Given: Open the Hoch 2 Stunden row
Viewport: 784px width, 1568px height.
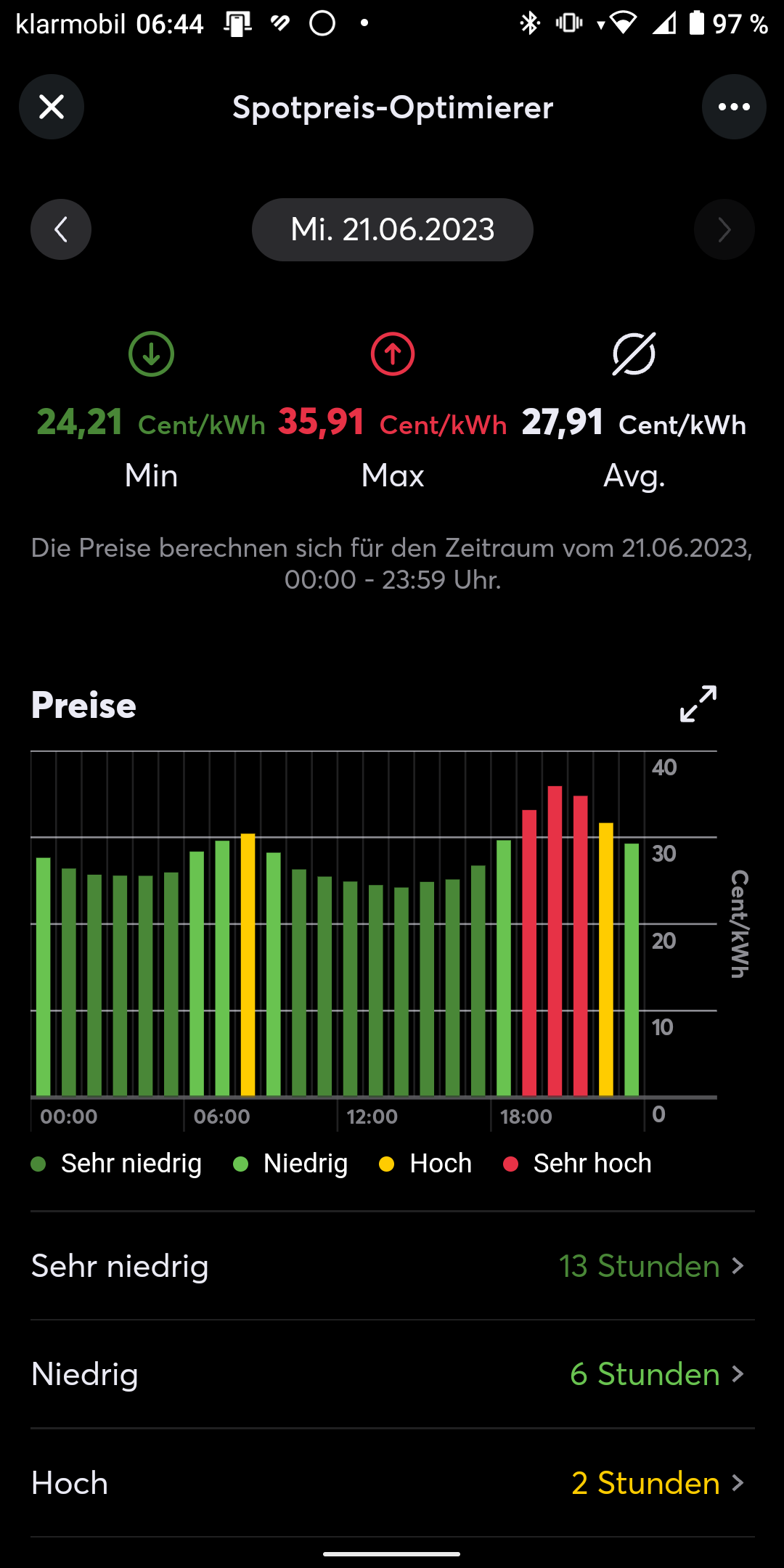Looking at the screenshot, I should coord(392,1483).
